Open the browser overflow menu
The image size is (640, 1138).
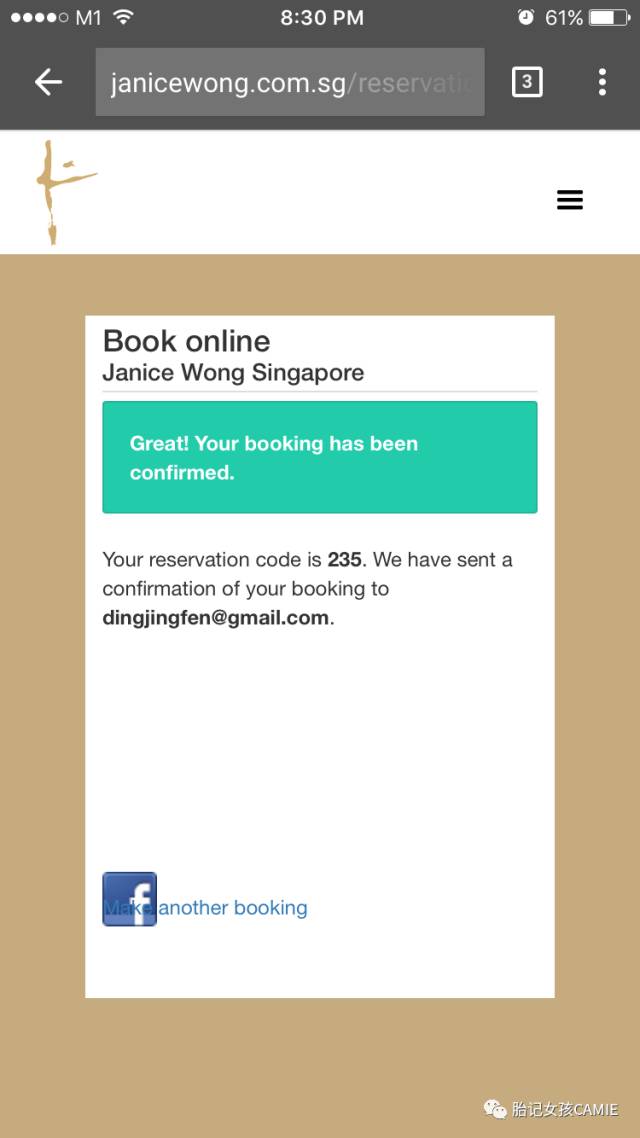[602, 82]
